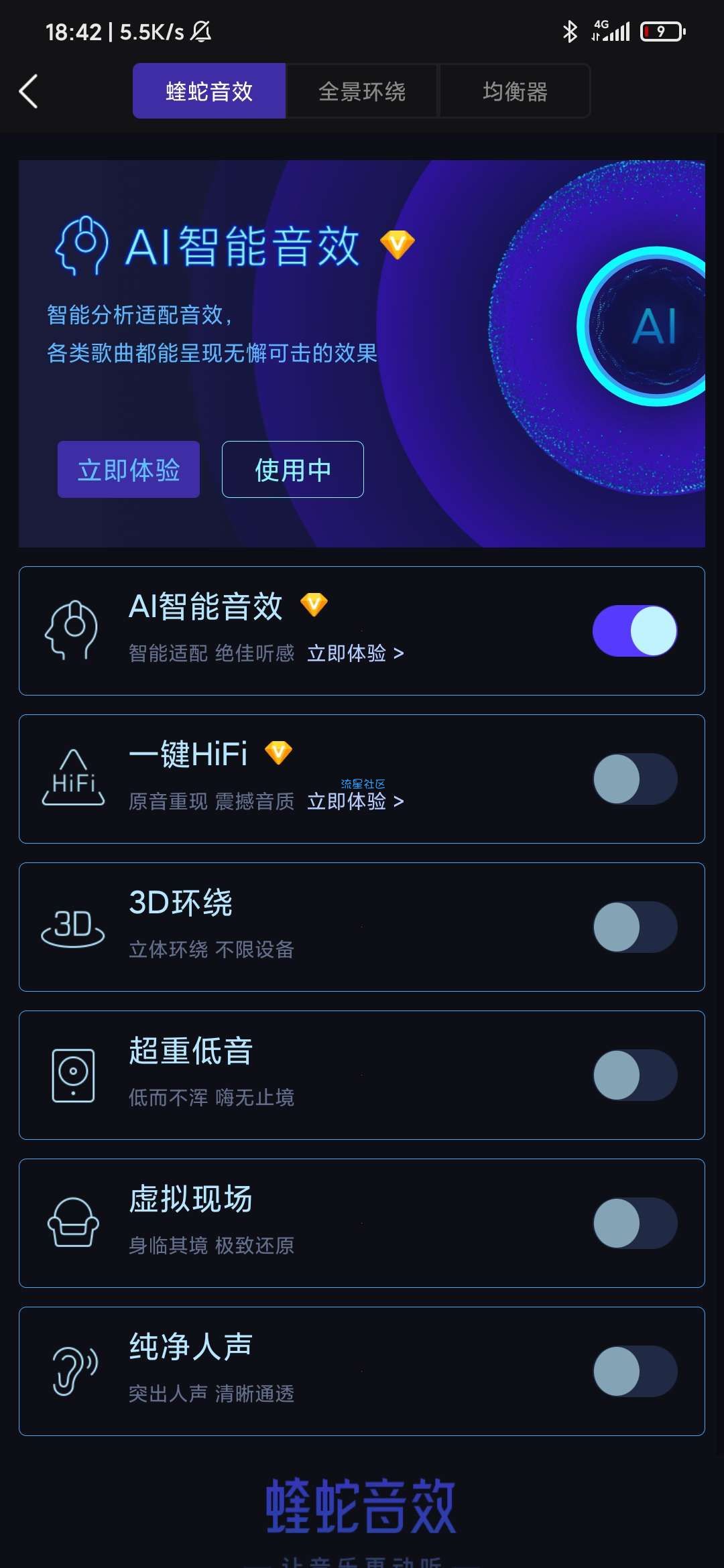The height and width of the screenshot is (1568, 724).
Task: Go back using the top-left arrow
Action: coord(28,91)
